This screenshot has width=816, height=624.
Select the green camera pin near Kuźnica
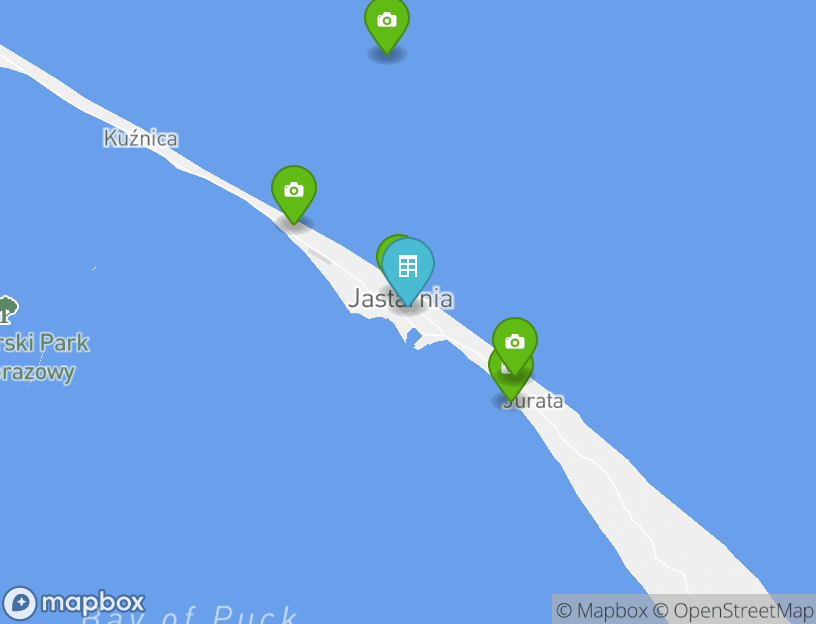[x=294, y=190]
